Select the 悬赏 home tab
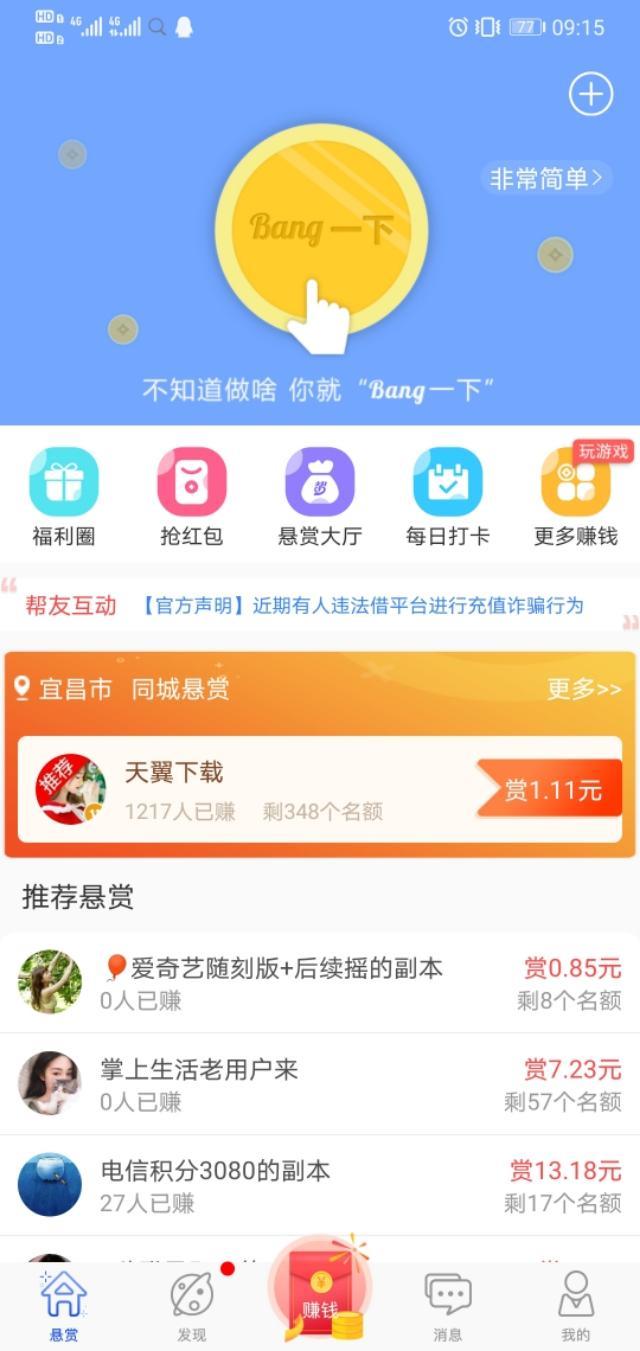 [x=64, y=1305]
